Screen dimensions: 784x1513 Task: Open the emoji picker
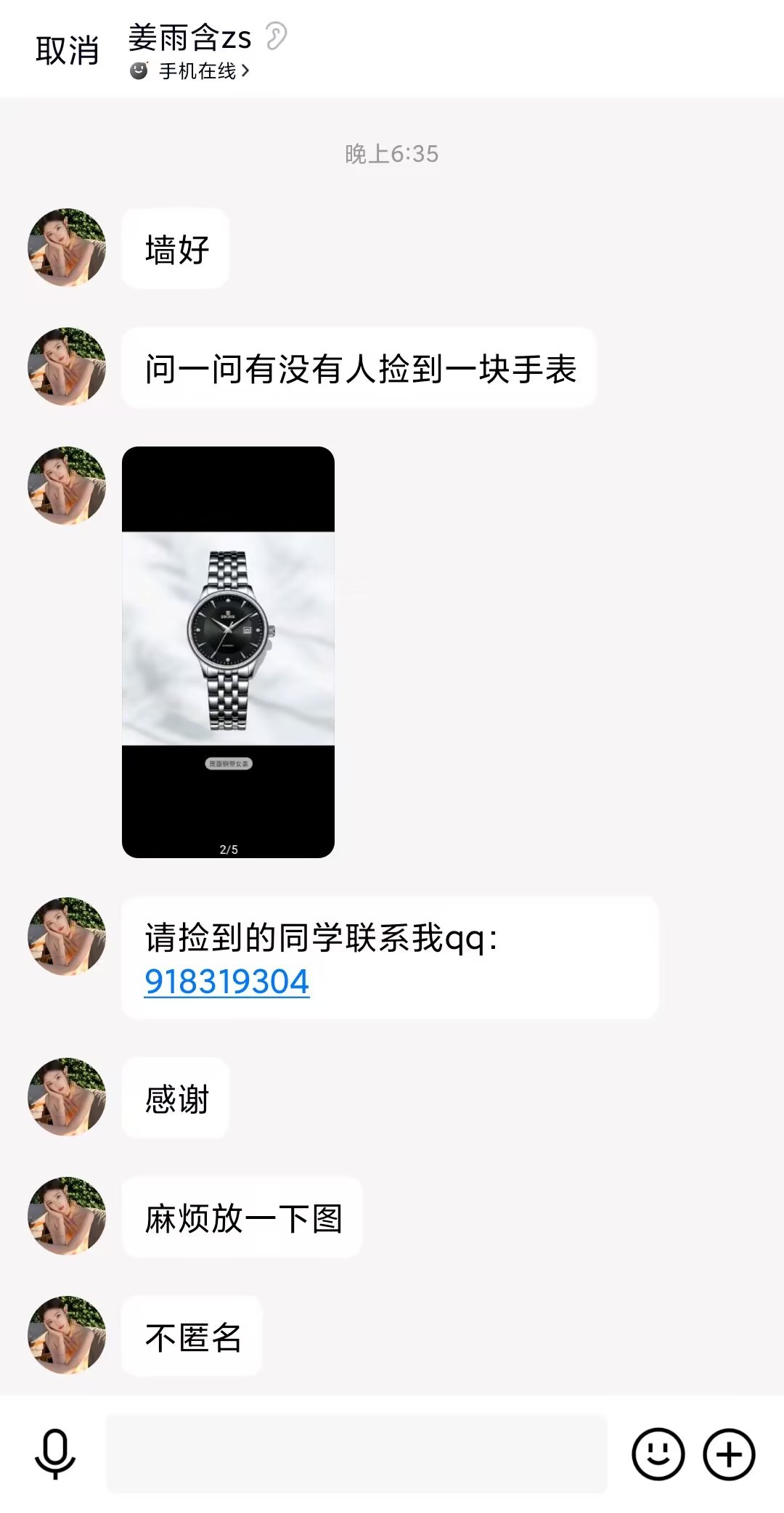click(658, 1454)
